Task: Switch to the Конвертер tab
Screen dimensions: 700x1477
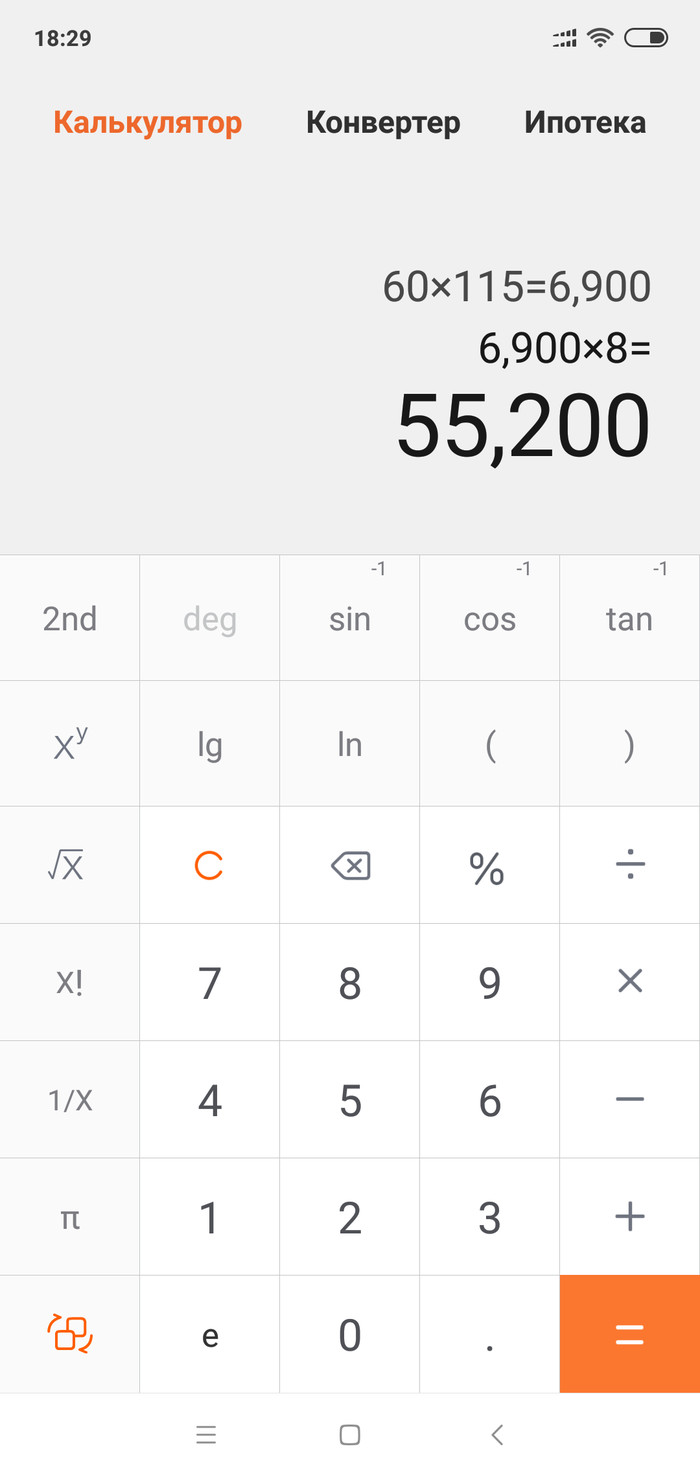Action: tap(383, 123)
